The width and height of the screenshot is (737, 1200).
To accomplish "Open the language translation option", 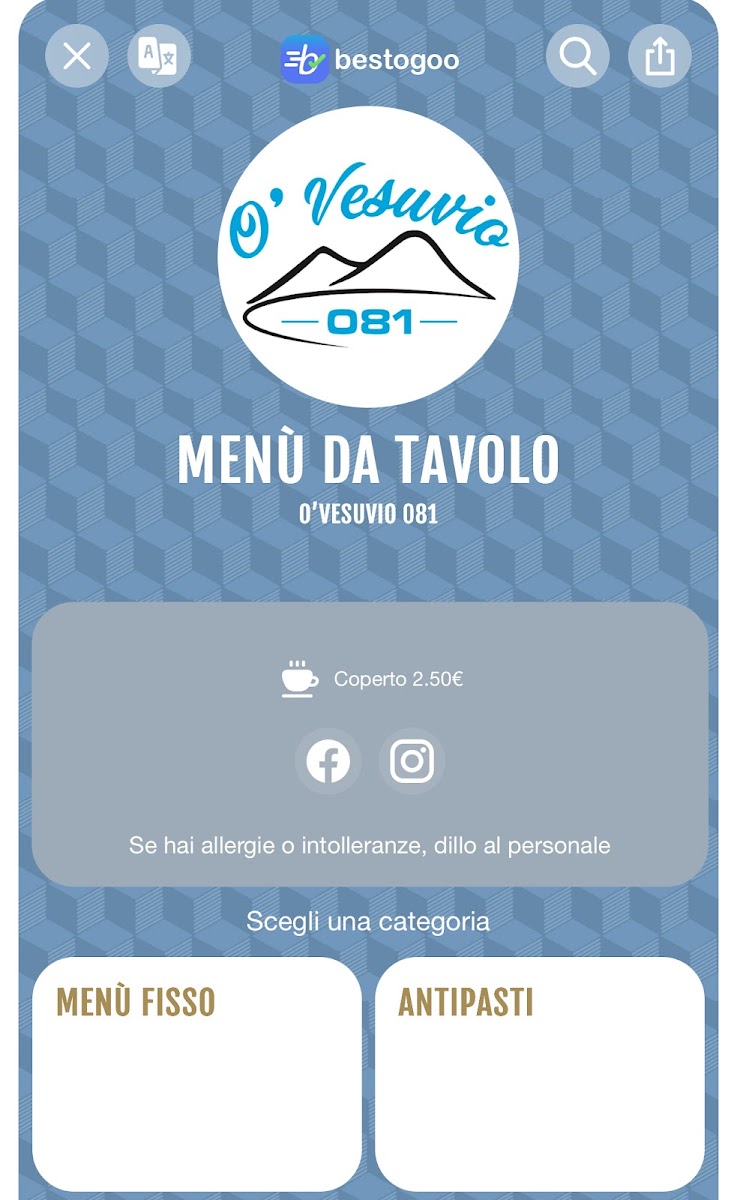I will (158, 56).
